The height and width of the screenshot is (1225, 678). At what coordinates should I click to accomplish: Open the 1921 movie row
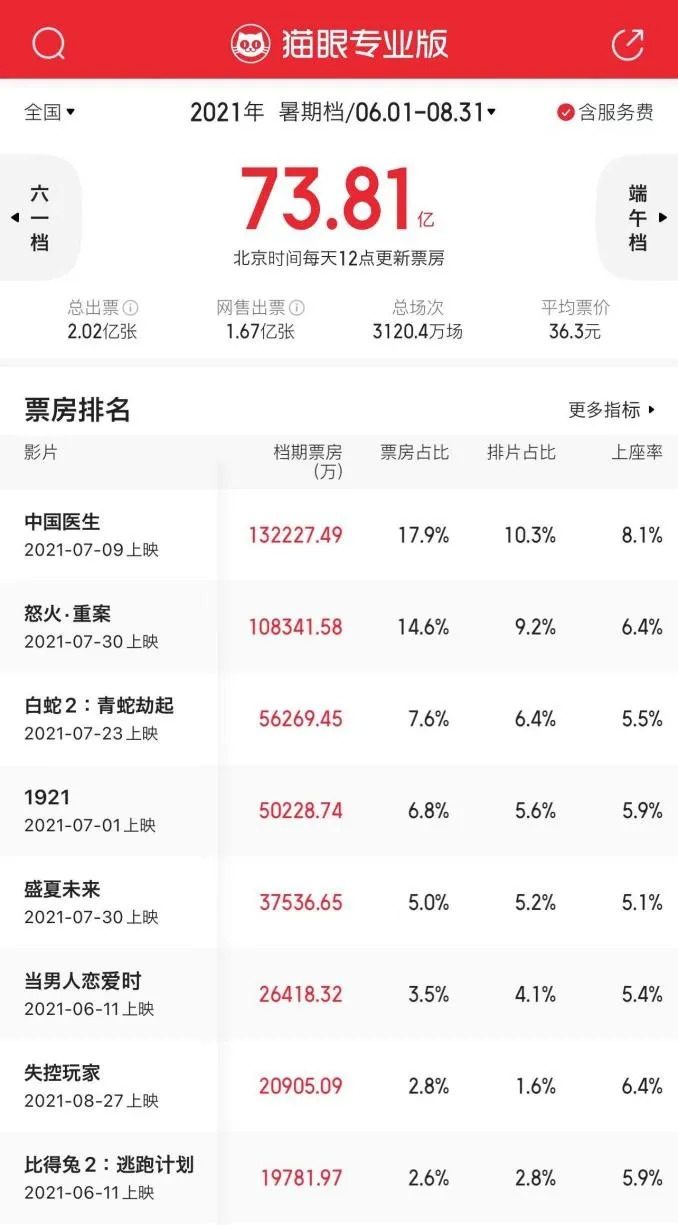pos(339,811)
